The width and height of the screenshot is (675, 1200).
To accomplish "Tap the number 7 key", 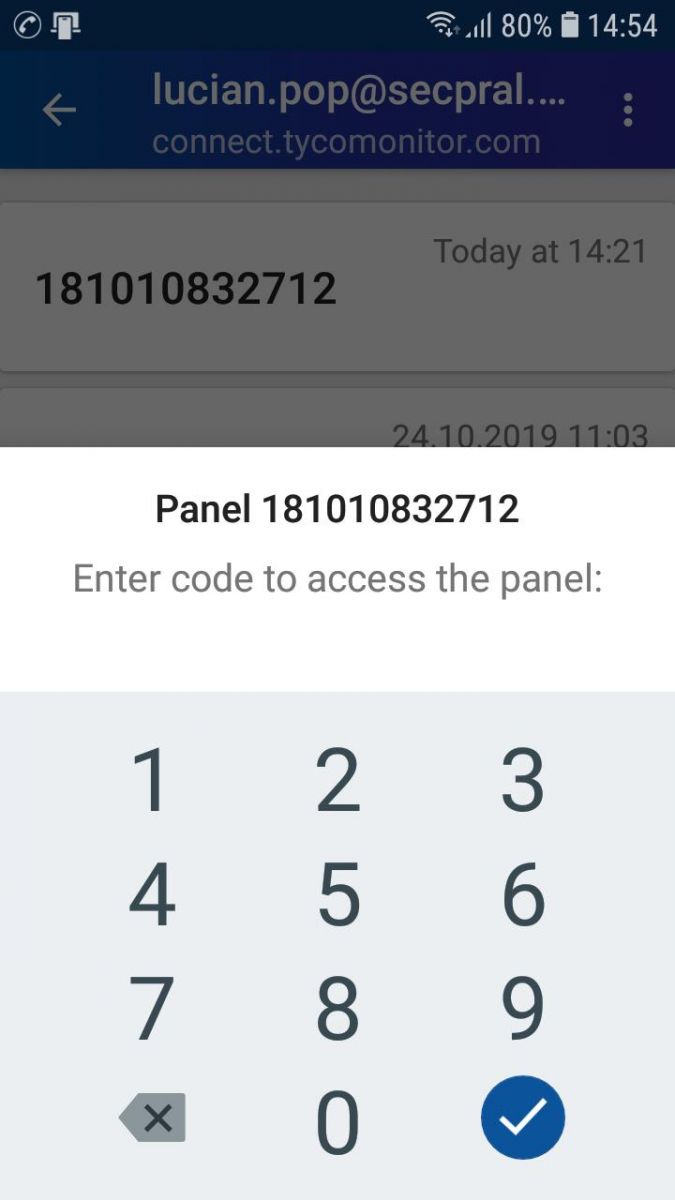I will point(151,1006).
